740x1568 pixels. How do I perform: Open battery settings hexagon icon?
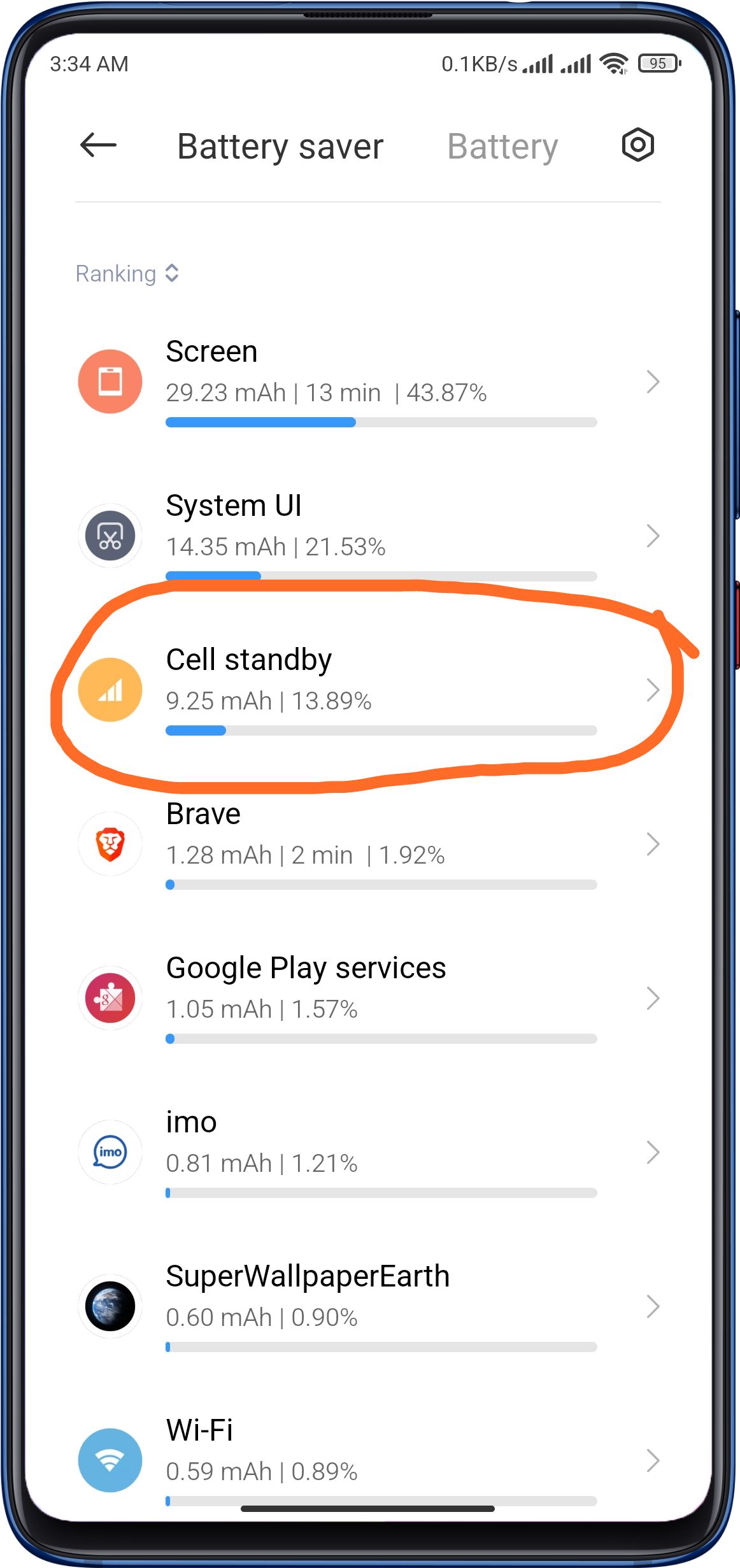pyautogui.click(x=637, y=145)
